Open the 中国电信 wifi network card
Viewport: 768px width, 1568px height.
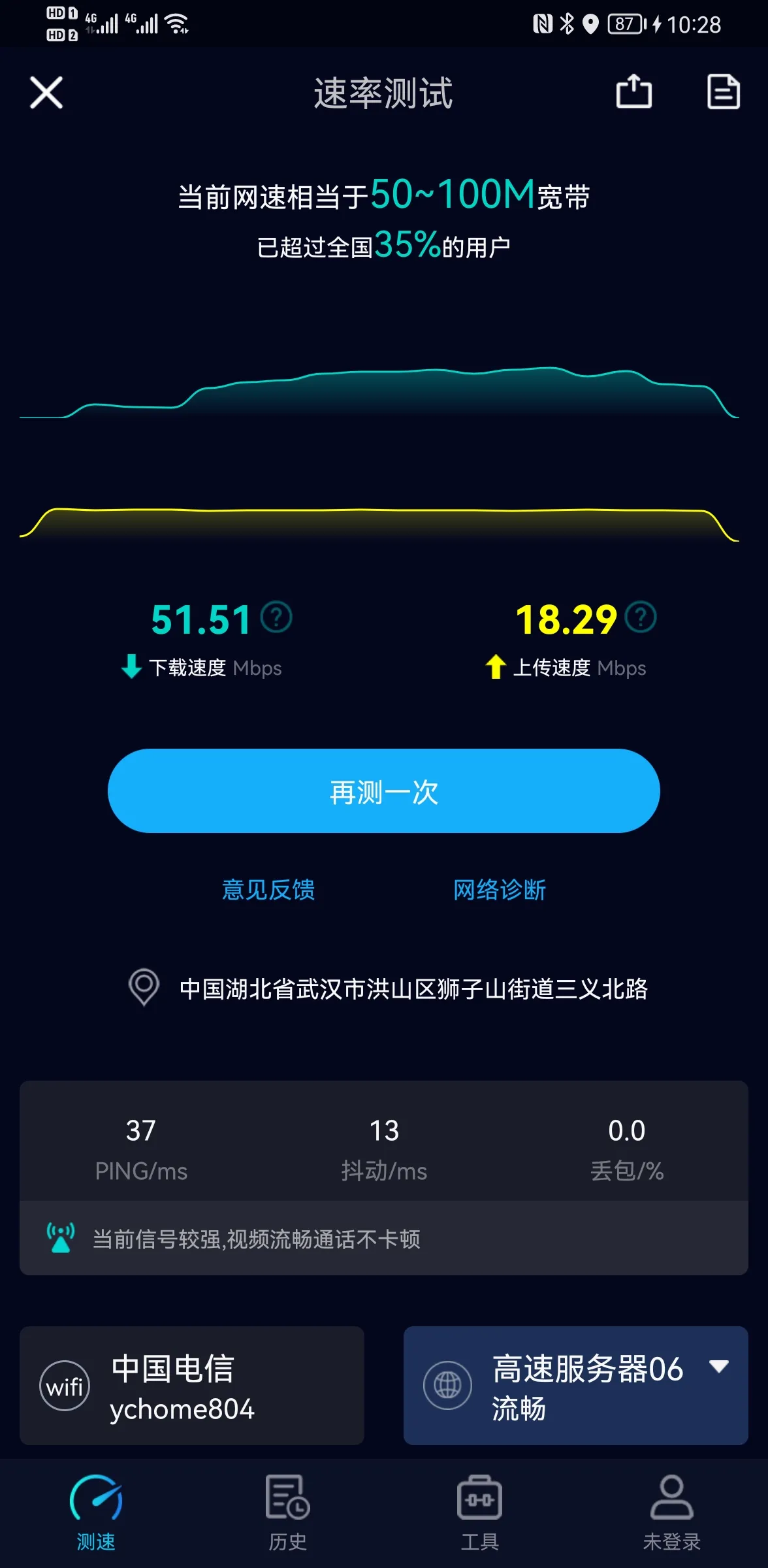point(191,1386)
